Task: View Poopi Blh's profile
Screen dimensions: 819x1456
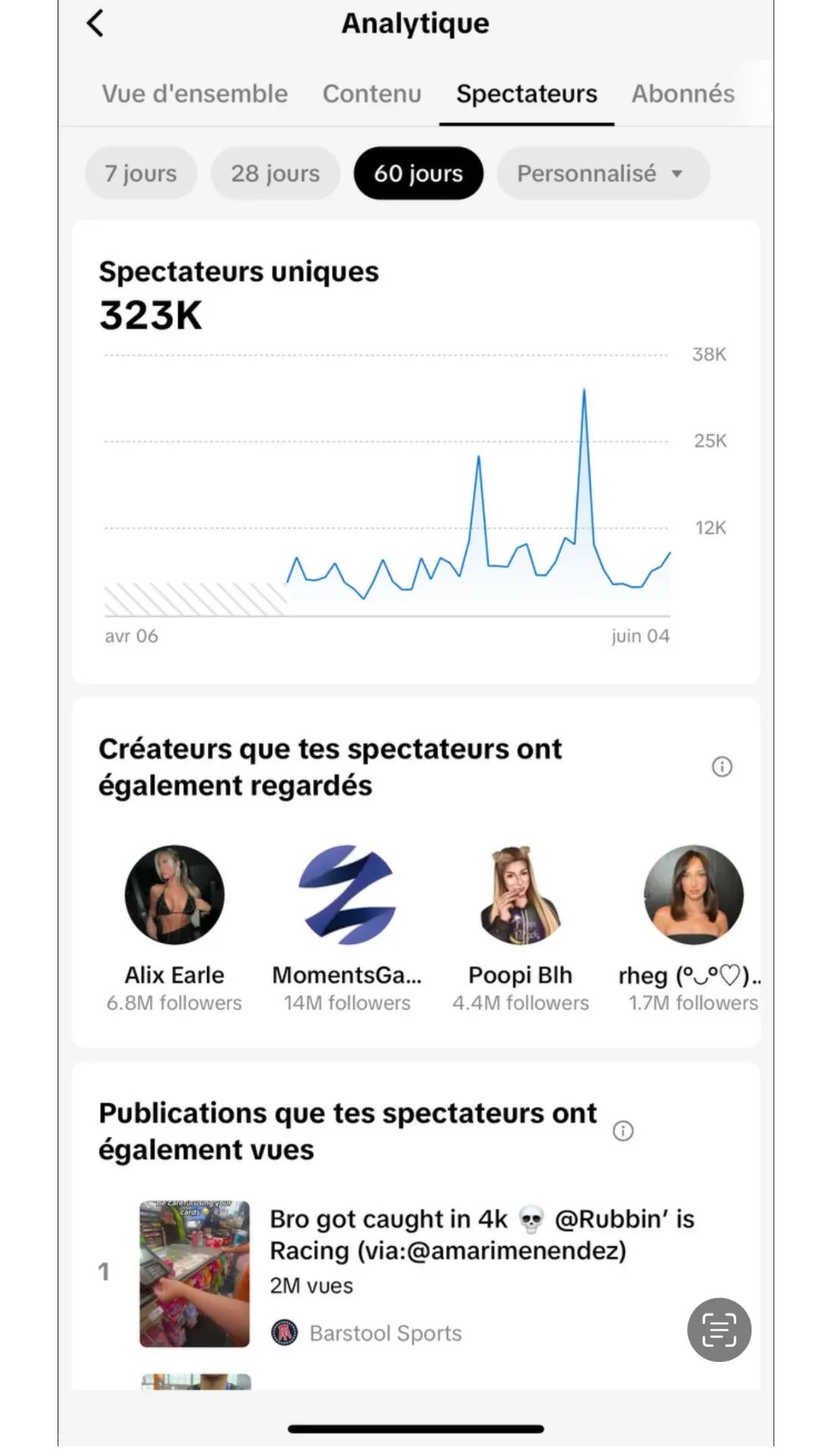Action: (520, 928)
